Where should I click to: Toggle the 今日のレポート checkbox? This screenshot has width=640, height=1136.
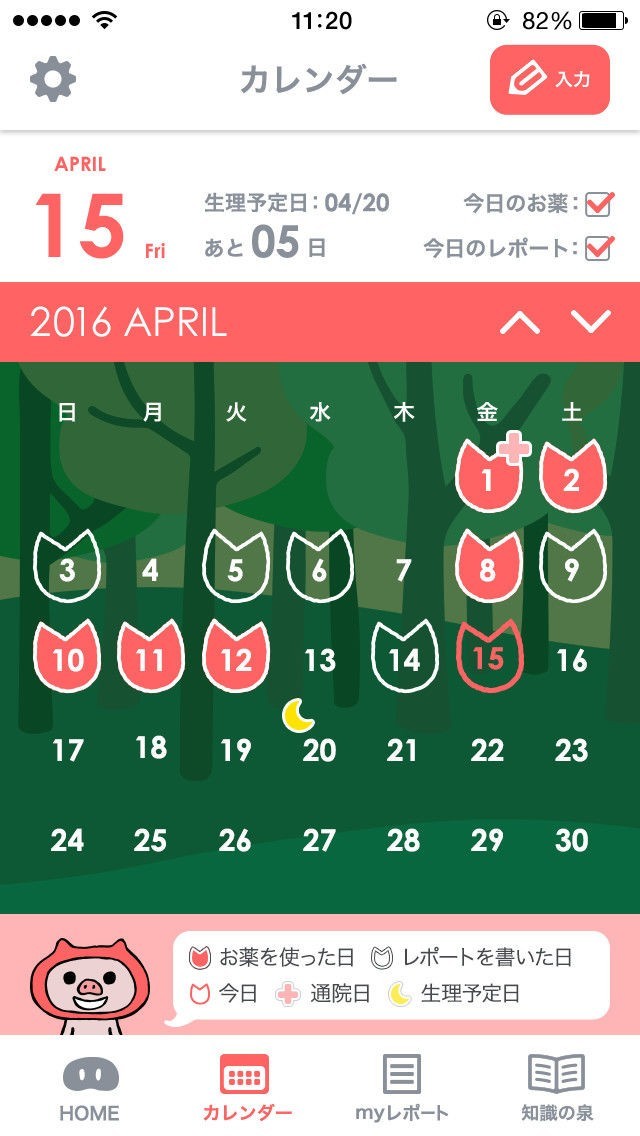pos(599,248)
